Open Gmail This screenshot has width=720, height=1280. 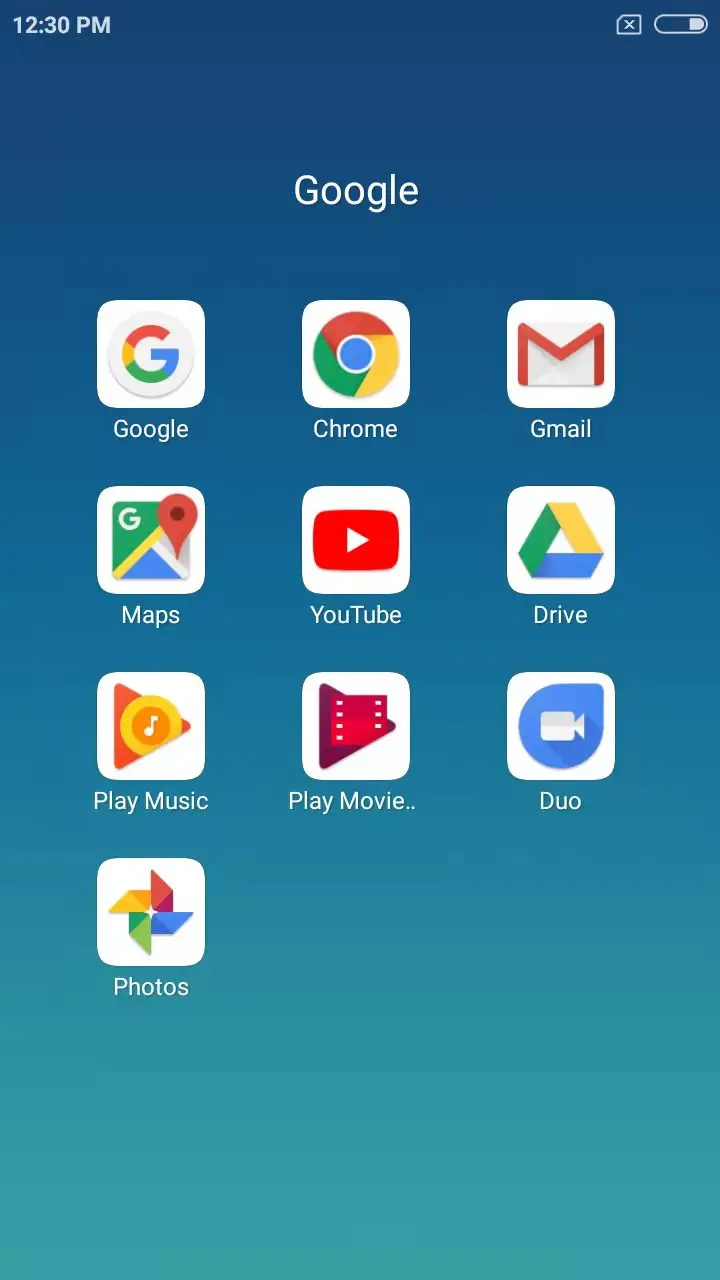click(x=561, y=354)
